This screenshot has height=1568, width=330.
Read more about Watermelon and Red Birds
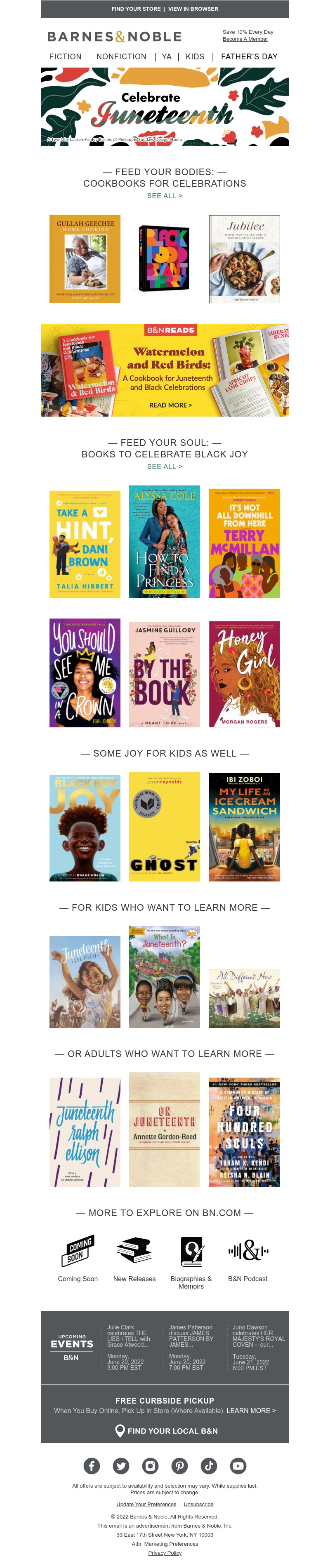(170, 405)
